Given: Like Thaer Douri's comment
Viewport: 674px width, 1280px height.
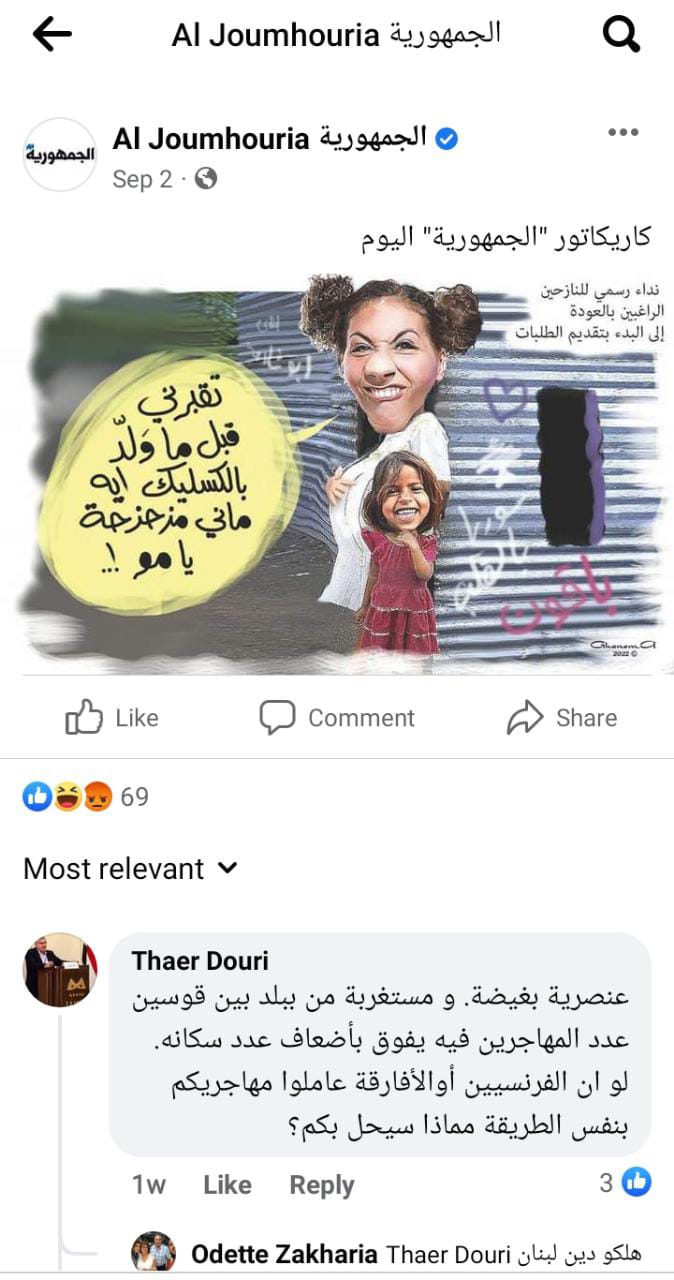Looking at the screenshot, I should (227, 1185).
